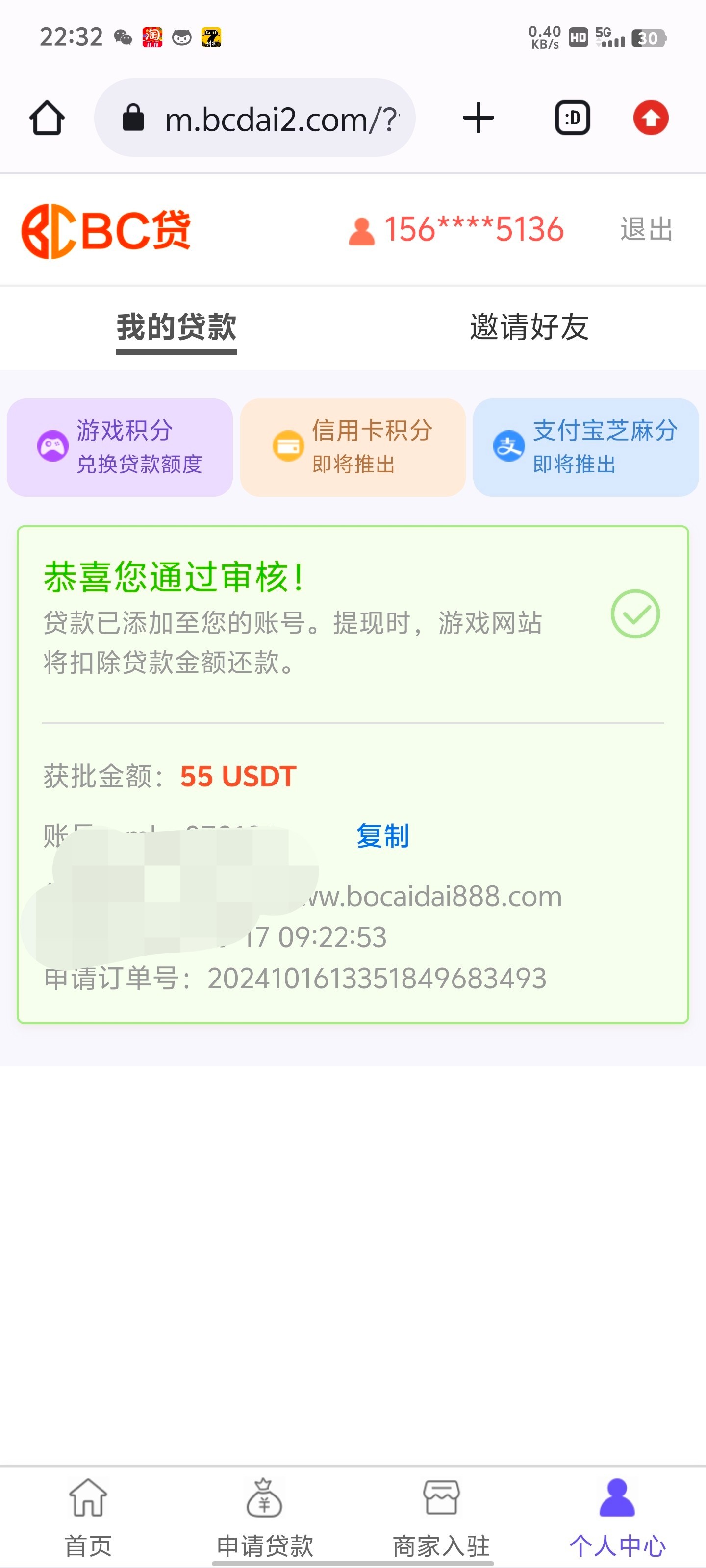Copy the account with 复制

(x=382, y=836)
